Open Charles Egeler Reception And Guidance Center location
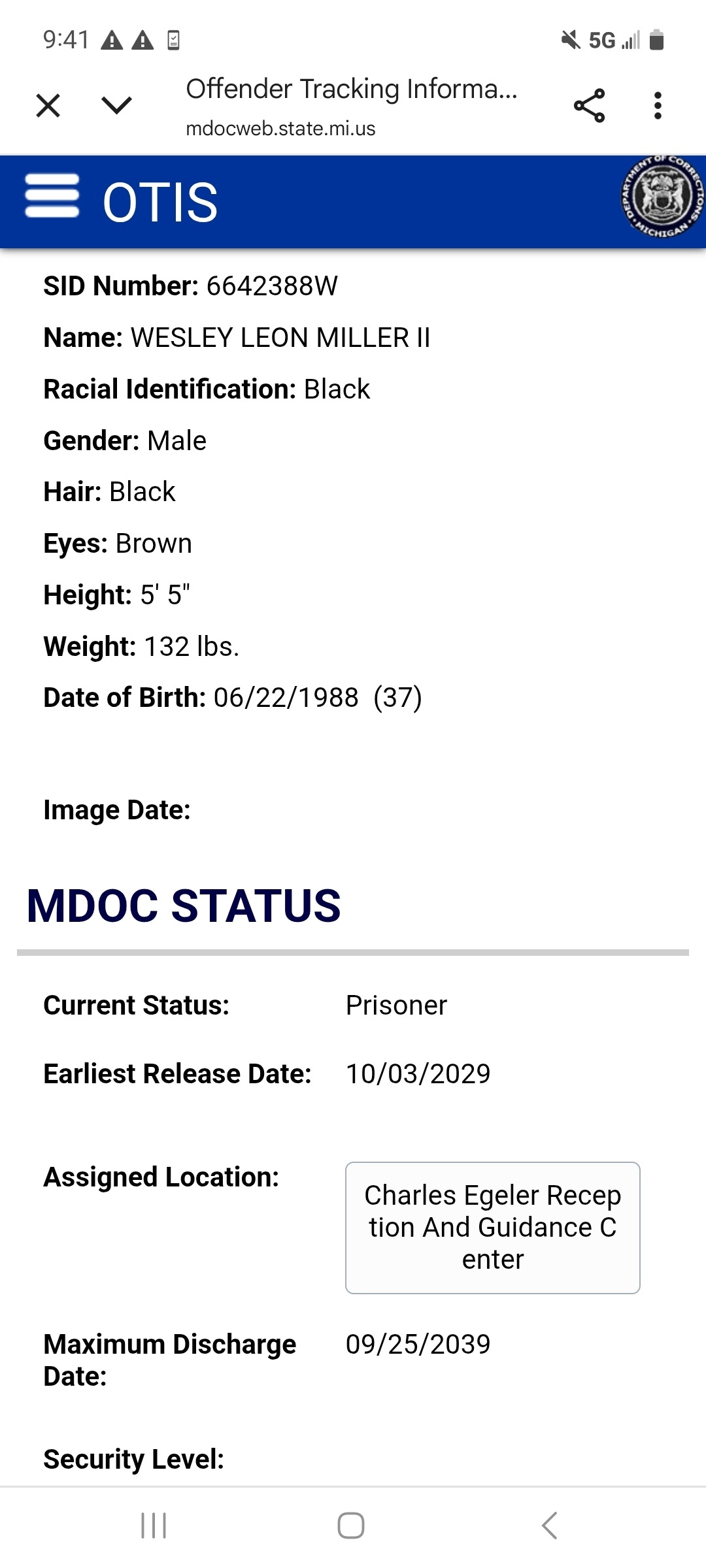The image size is (706, 1568). (x=493, y=1228)
